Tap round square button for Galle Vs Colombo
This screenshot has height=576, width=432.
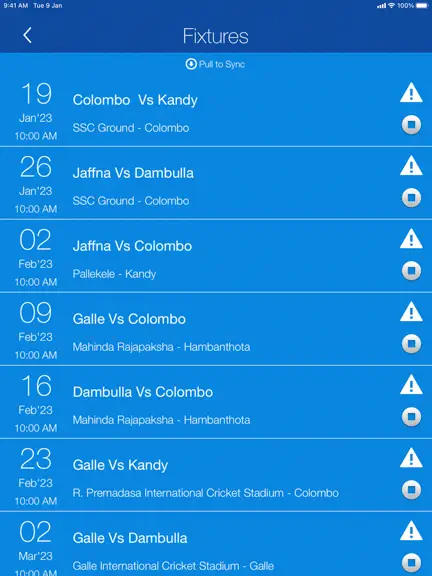click(411, 344)
